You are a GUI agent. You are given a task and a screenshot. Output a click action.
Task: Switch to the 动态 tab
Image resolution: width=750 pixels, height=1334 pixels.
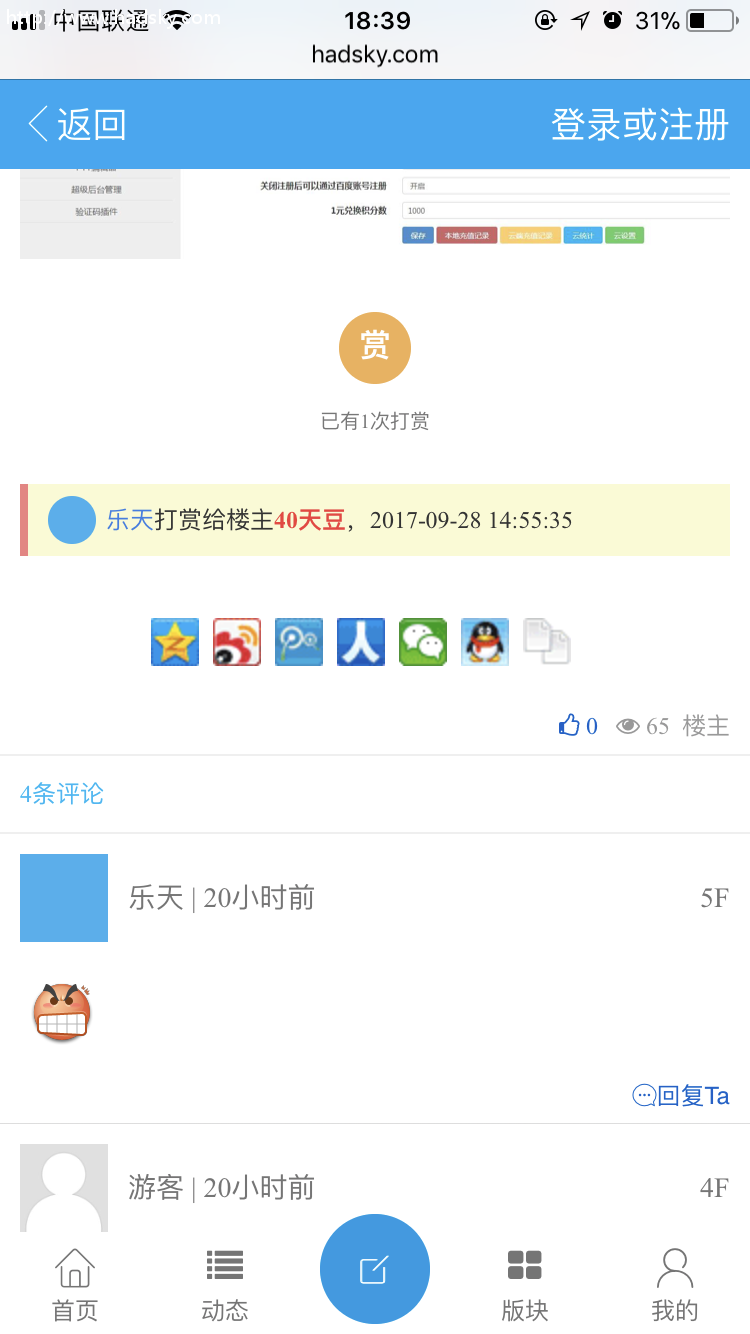(225, 1284)
